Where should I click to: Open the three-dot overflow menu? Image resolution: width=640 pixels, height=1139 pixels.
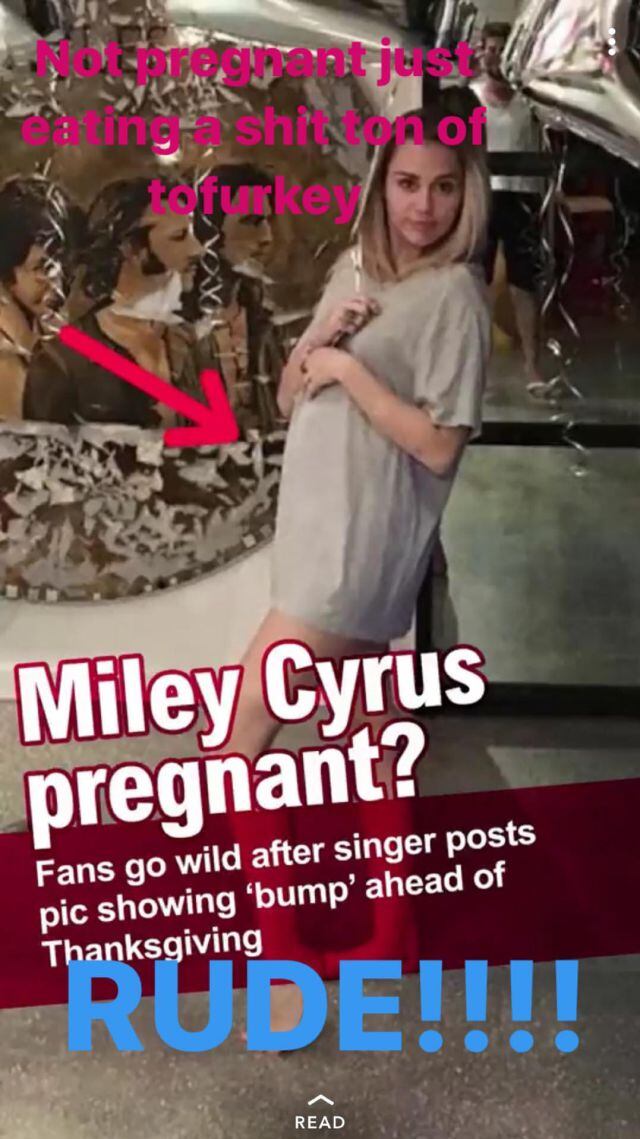[x=612, y=41]
